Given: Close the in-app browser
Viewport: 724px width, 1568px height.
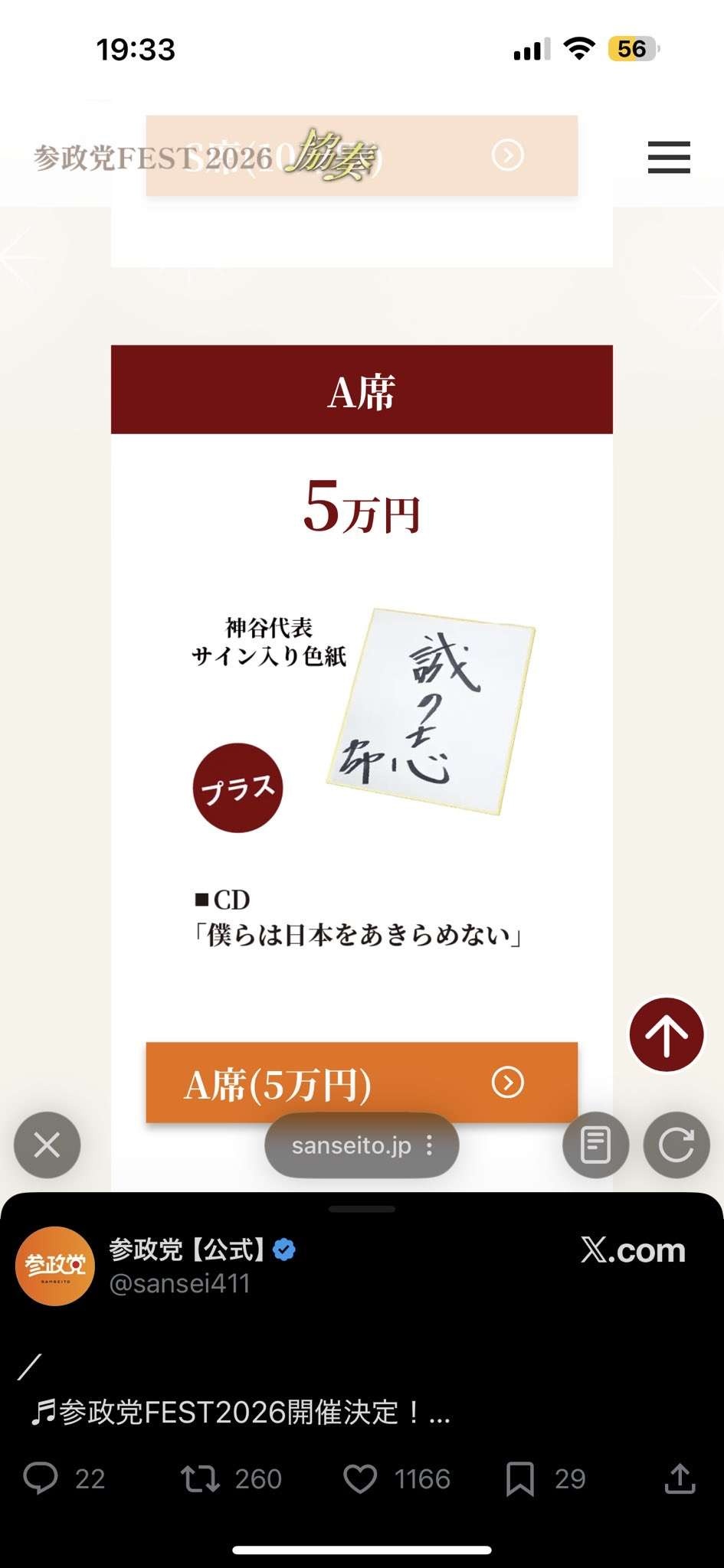Looking at the screenshot, I should [48, 1145].
